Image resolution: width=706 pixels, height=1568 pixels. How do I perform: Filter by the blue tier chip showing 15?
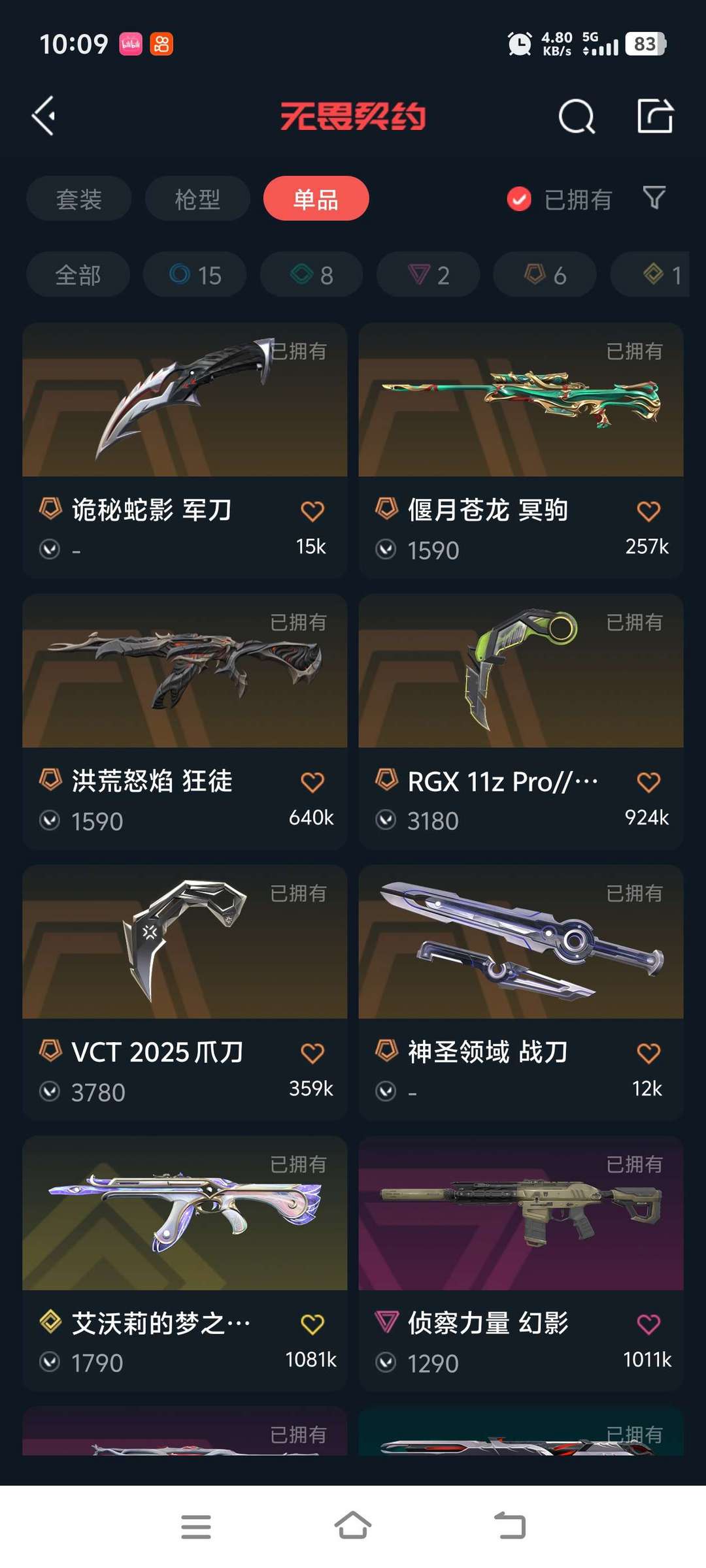(x=195, y=275)
